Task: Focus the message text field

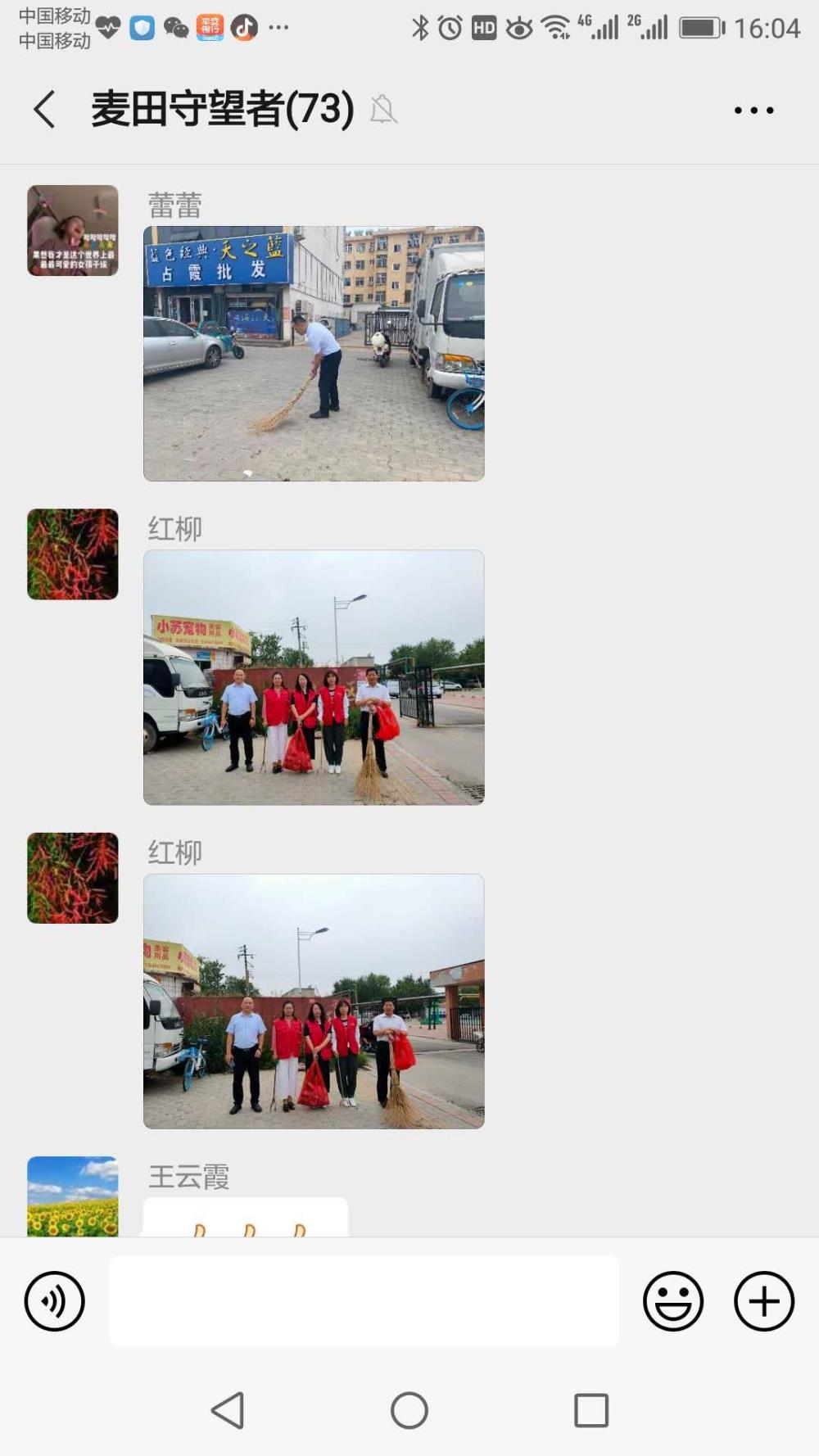Action: click(364, 1300)
